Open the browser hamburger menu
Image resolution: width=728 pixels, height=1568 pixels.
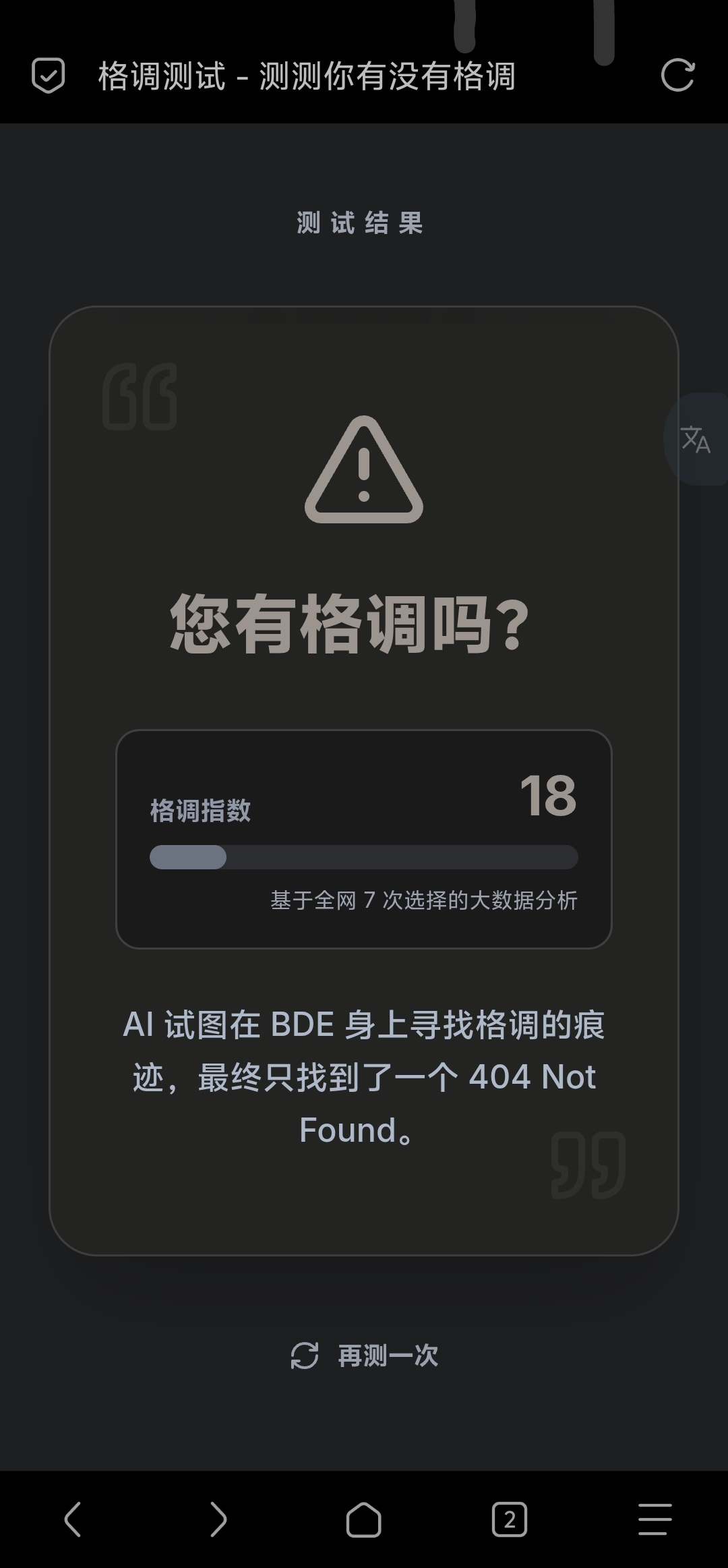(x=655, y=1519)
